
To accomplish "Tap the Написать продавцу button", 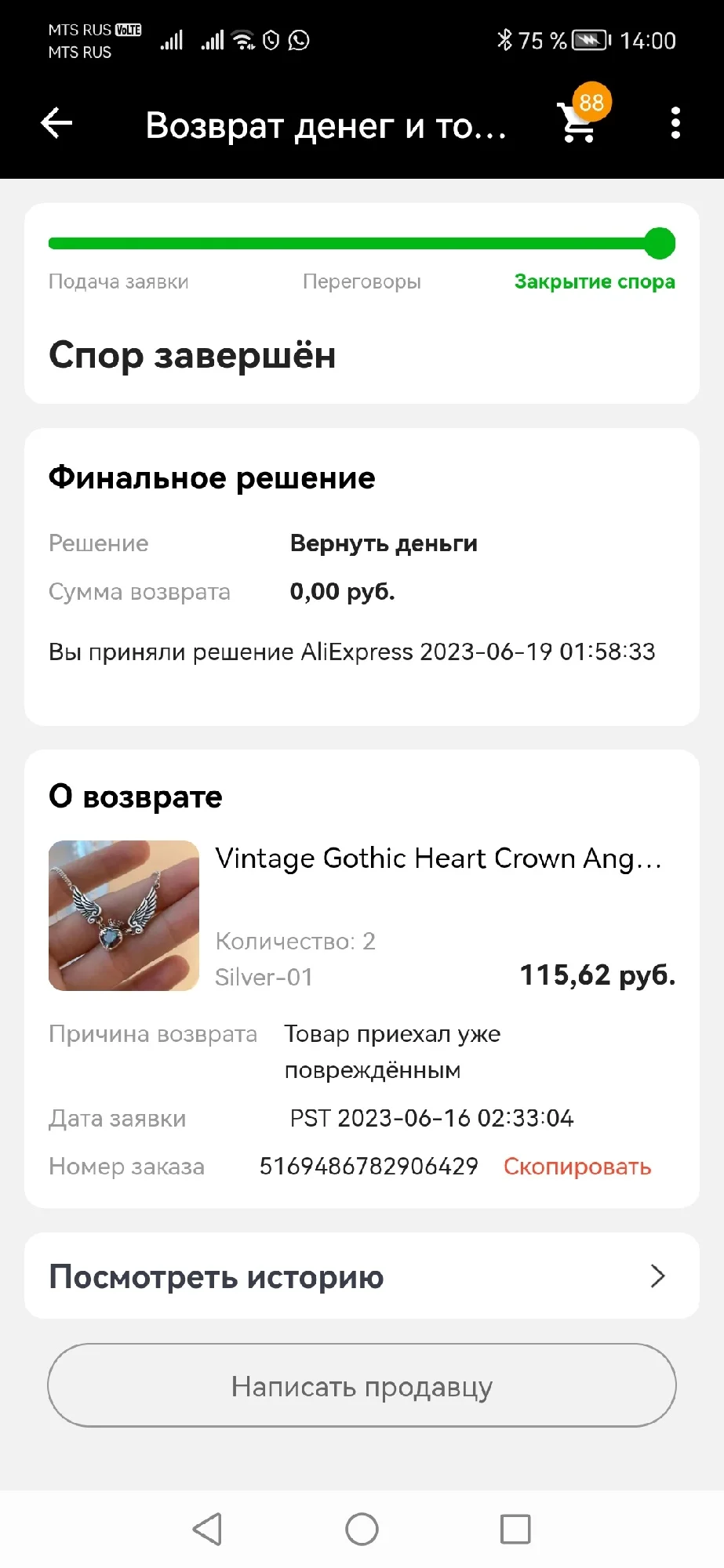I will tap(362, 1386).
